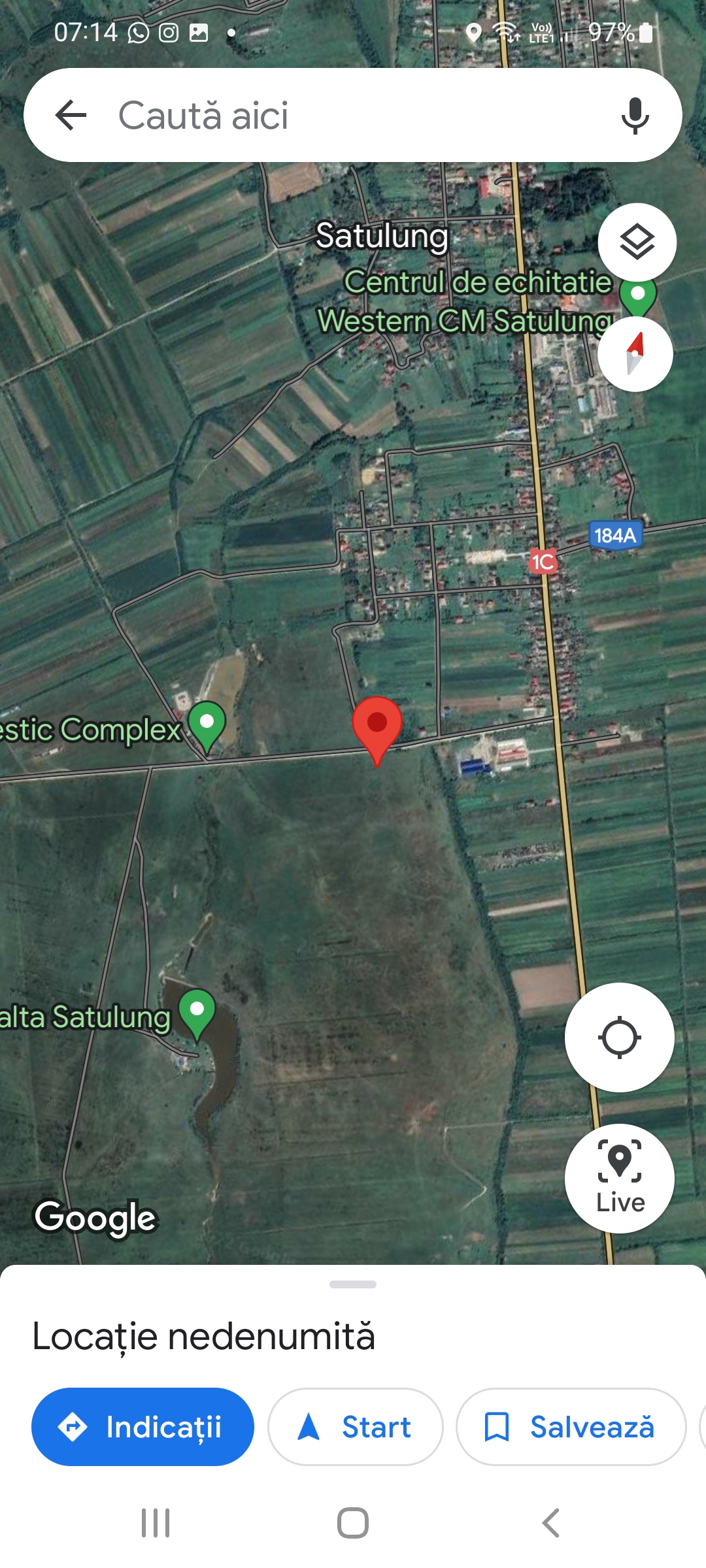Viewport: 706px width, 1568px height.
Task: Tap the back arrow in search bar
Action: pyautogui.click(x=71, y=116)
